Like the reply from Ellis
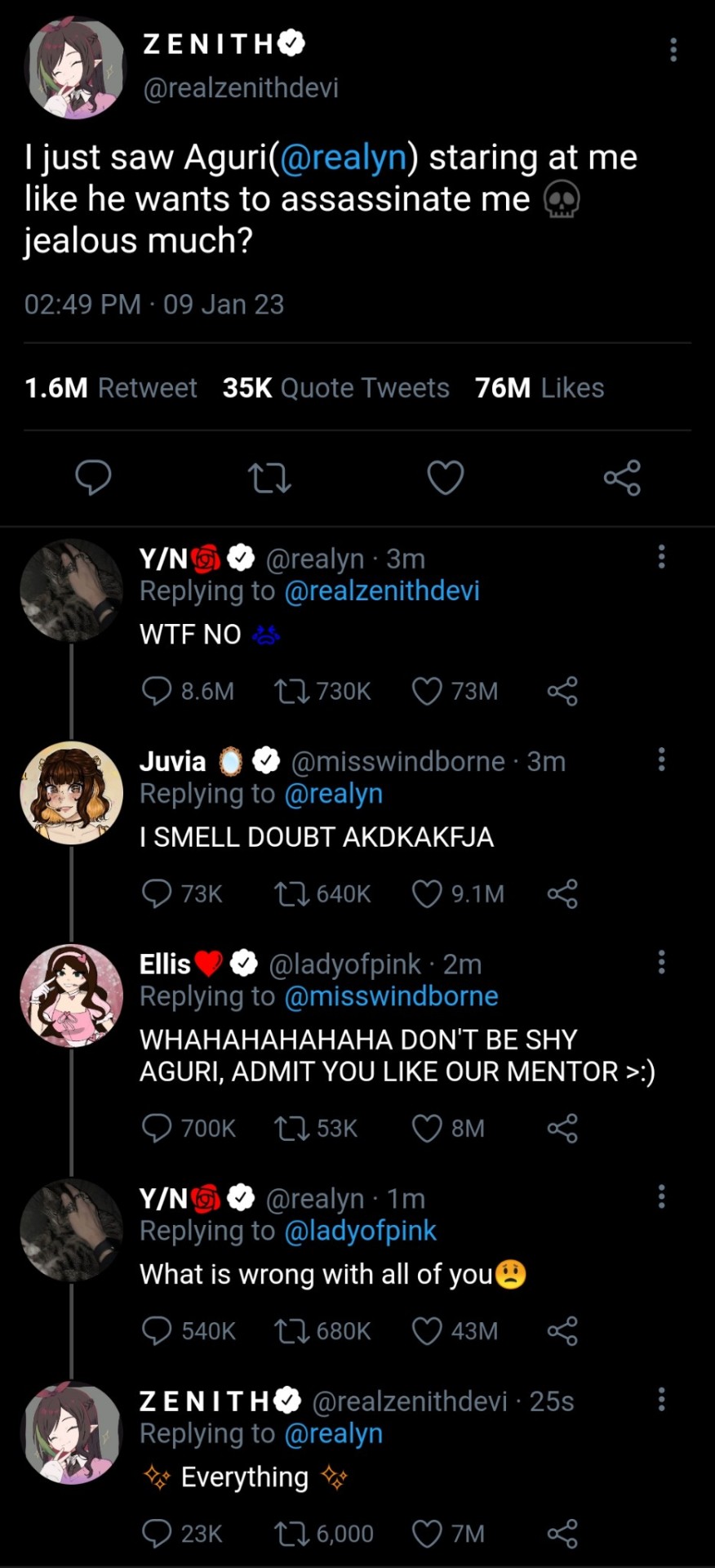The image size is (715, 1568). (427, 1128)
